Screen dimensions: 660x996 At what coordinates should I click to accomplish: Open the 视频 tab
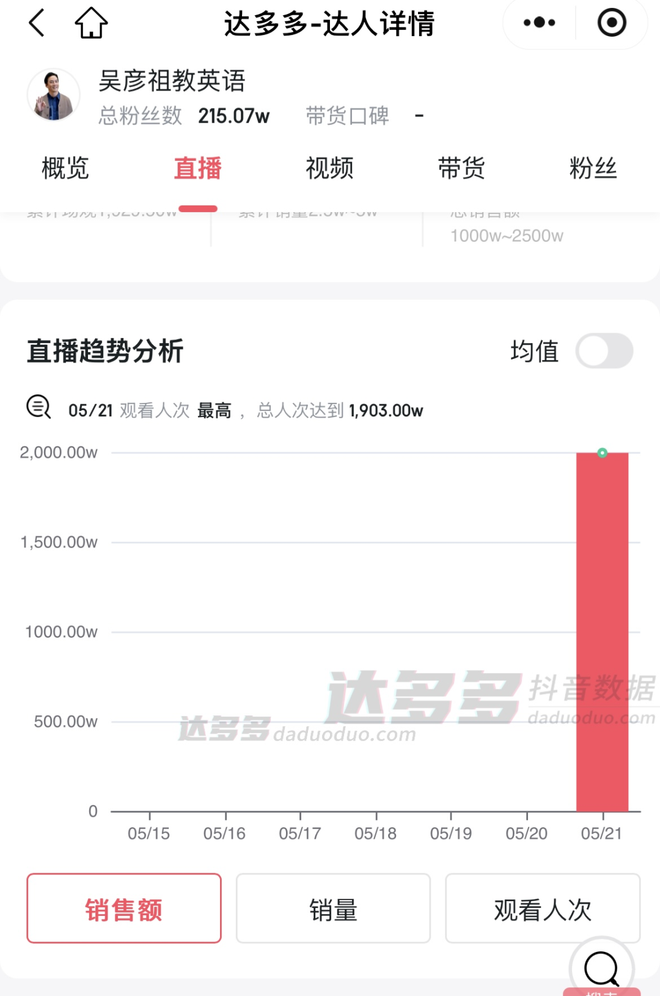(329, 168)
